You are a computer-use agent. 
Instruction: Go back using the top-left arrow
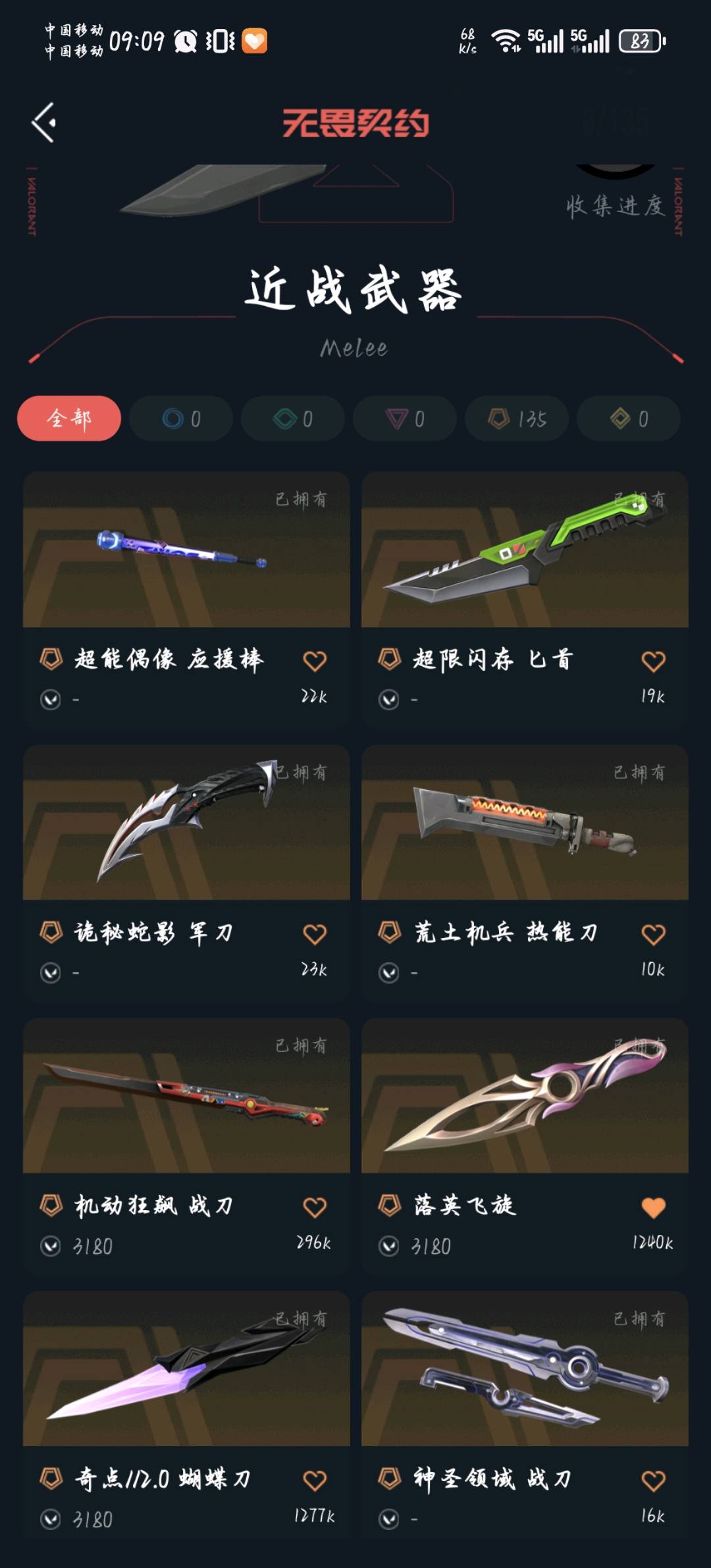tap(44, 122)
